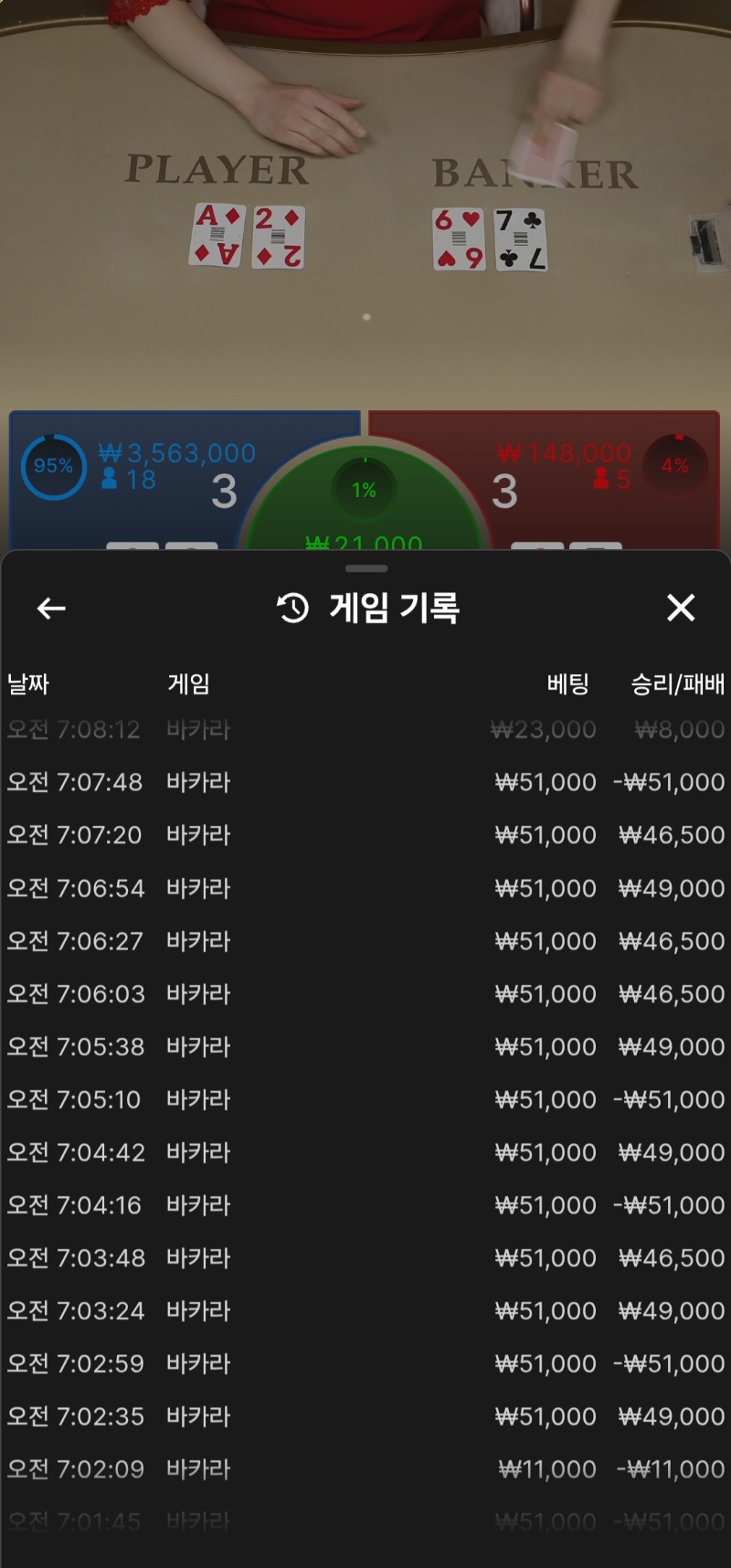Go back from game history panel
731x1568 pixels.
click(51, 609)
